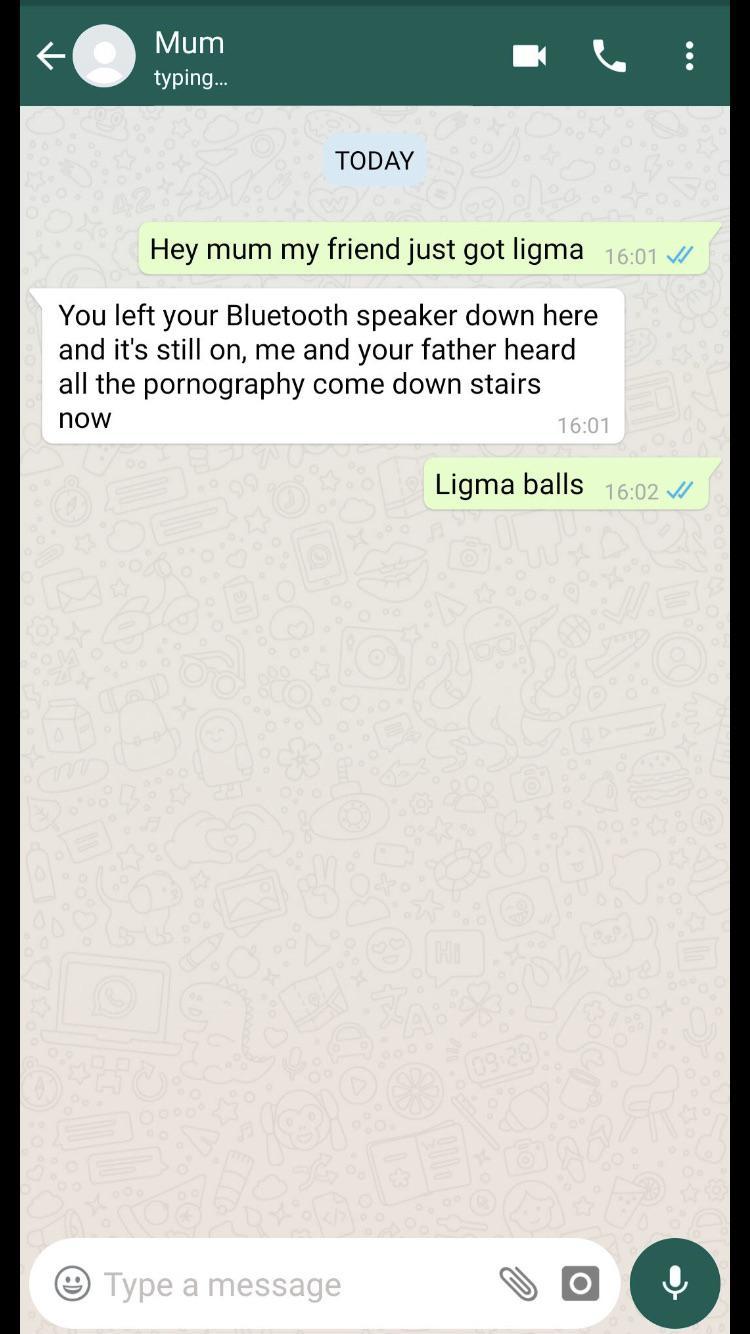Open the overflow menu
The height and width of the screenshot is (1334, 750).
[x=689, y=56]
